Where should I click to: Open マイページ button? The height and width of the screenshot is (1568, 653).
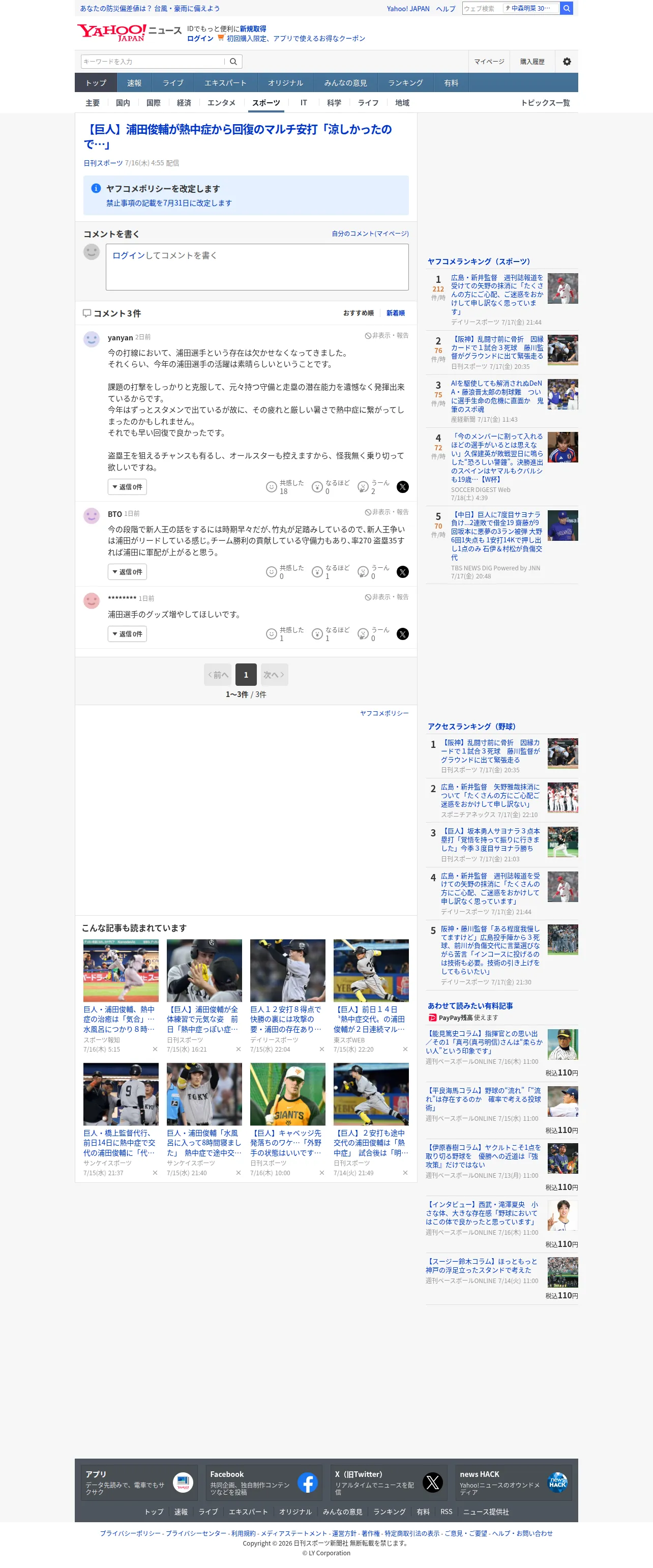(489, 62)
